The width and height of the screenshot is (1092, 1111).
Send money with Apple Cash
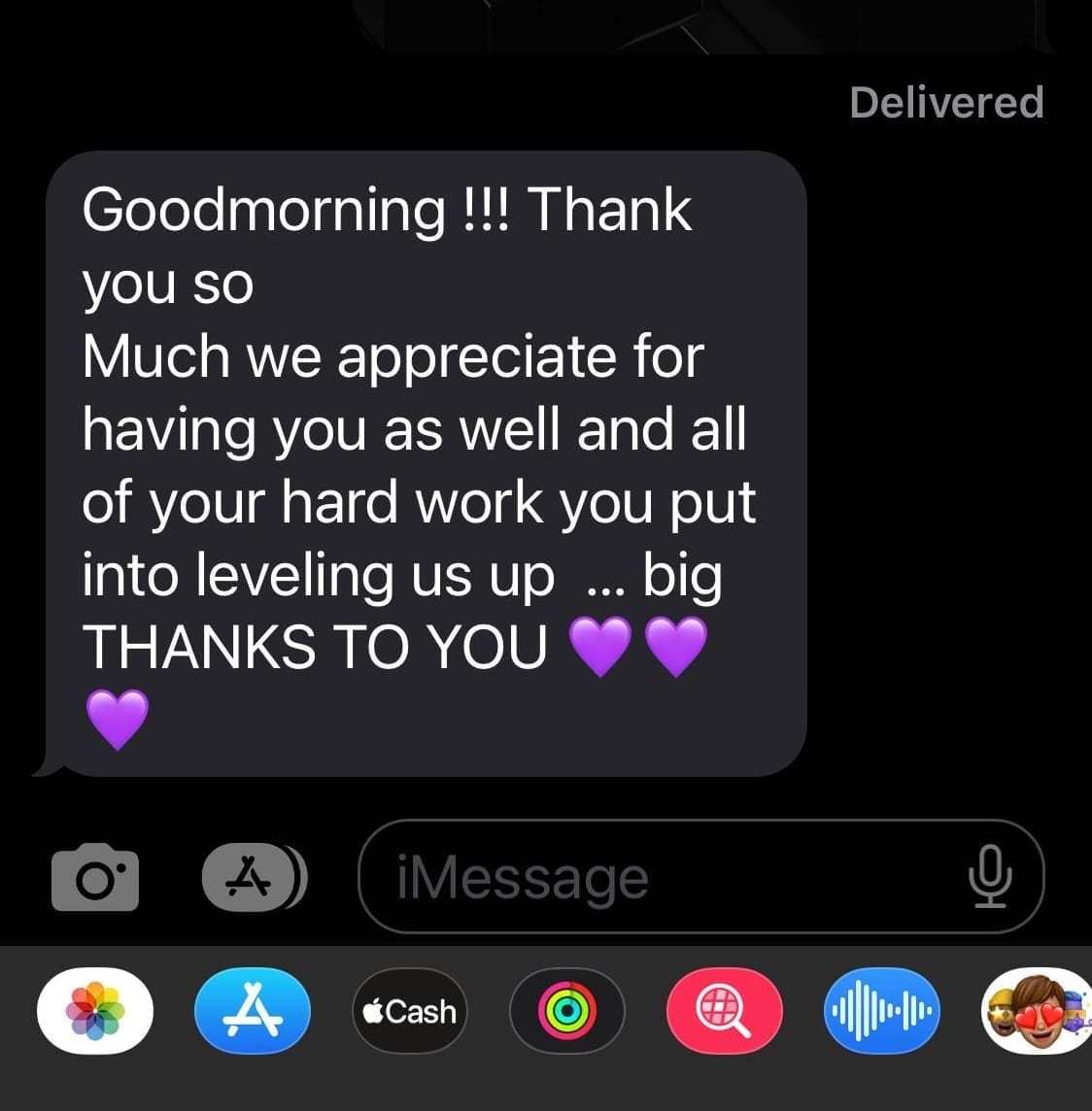pos(409,1011)
